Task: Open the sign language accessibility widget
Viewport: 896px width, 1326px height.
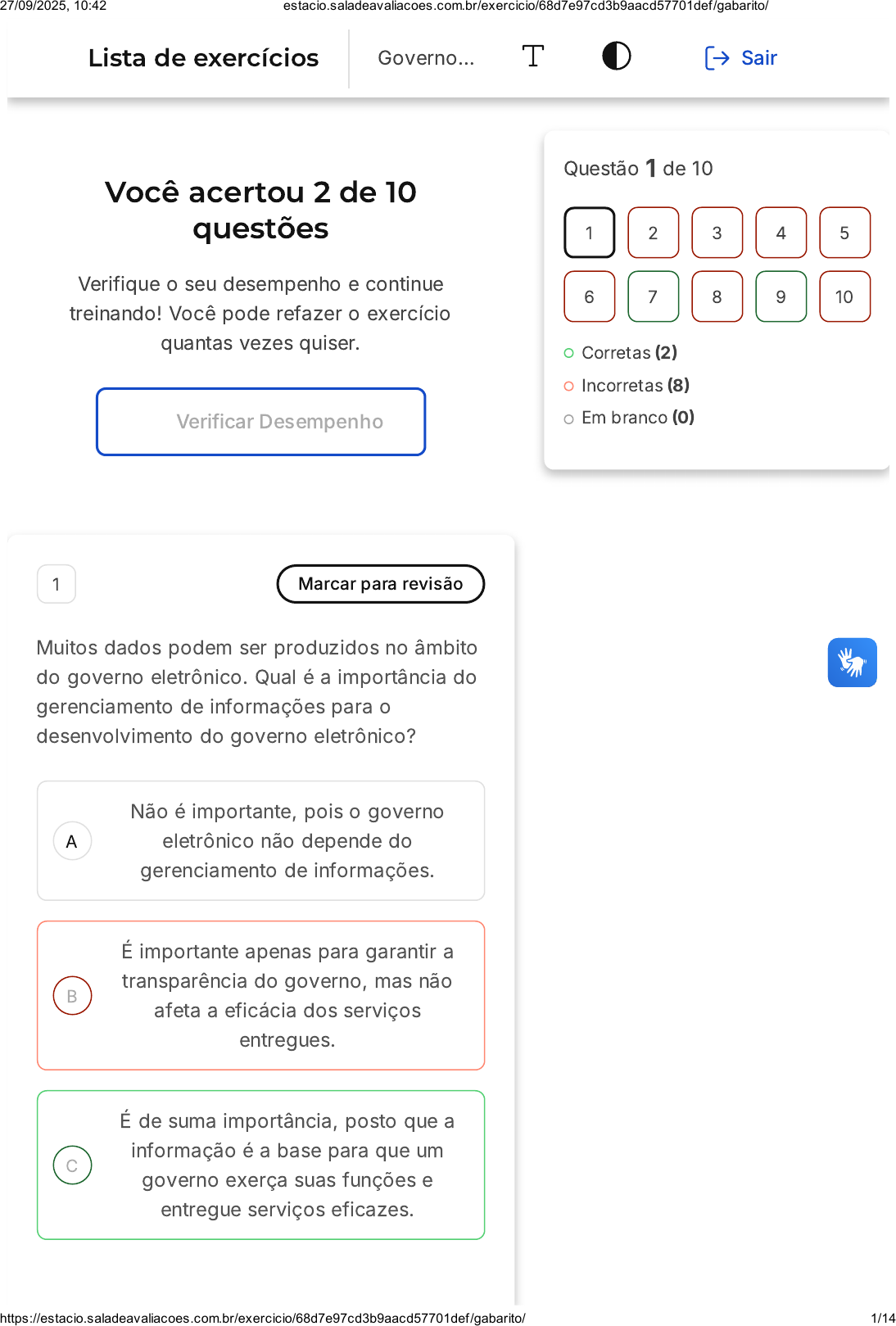Action: click(x=852, y=663)
